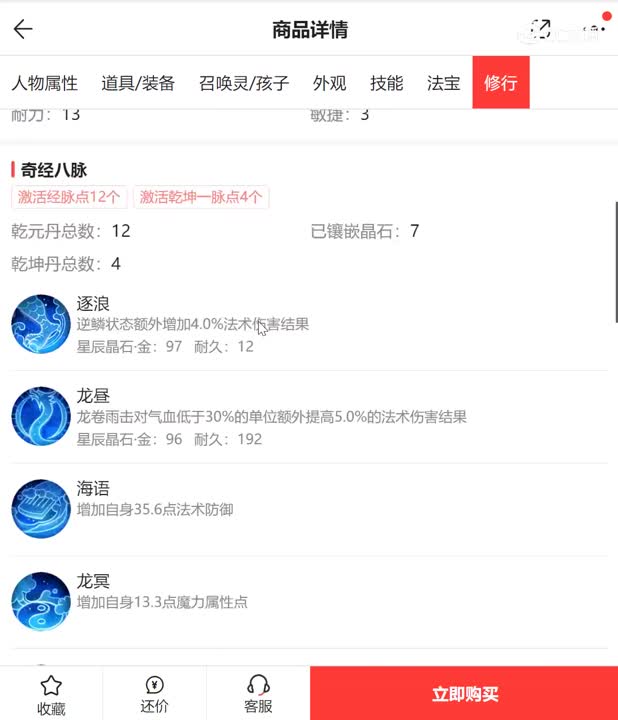Contact 客服 support
The image size is (618, 720).
(258, 694)
